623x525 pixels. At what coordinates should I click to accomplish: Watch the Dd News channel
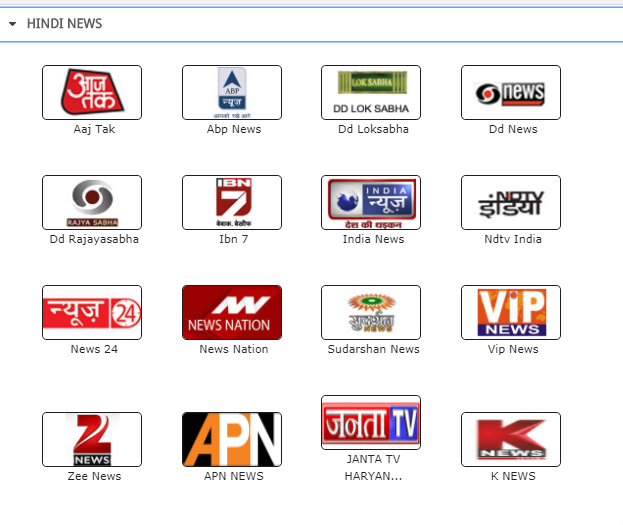510,92
